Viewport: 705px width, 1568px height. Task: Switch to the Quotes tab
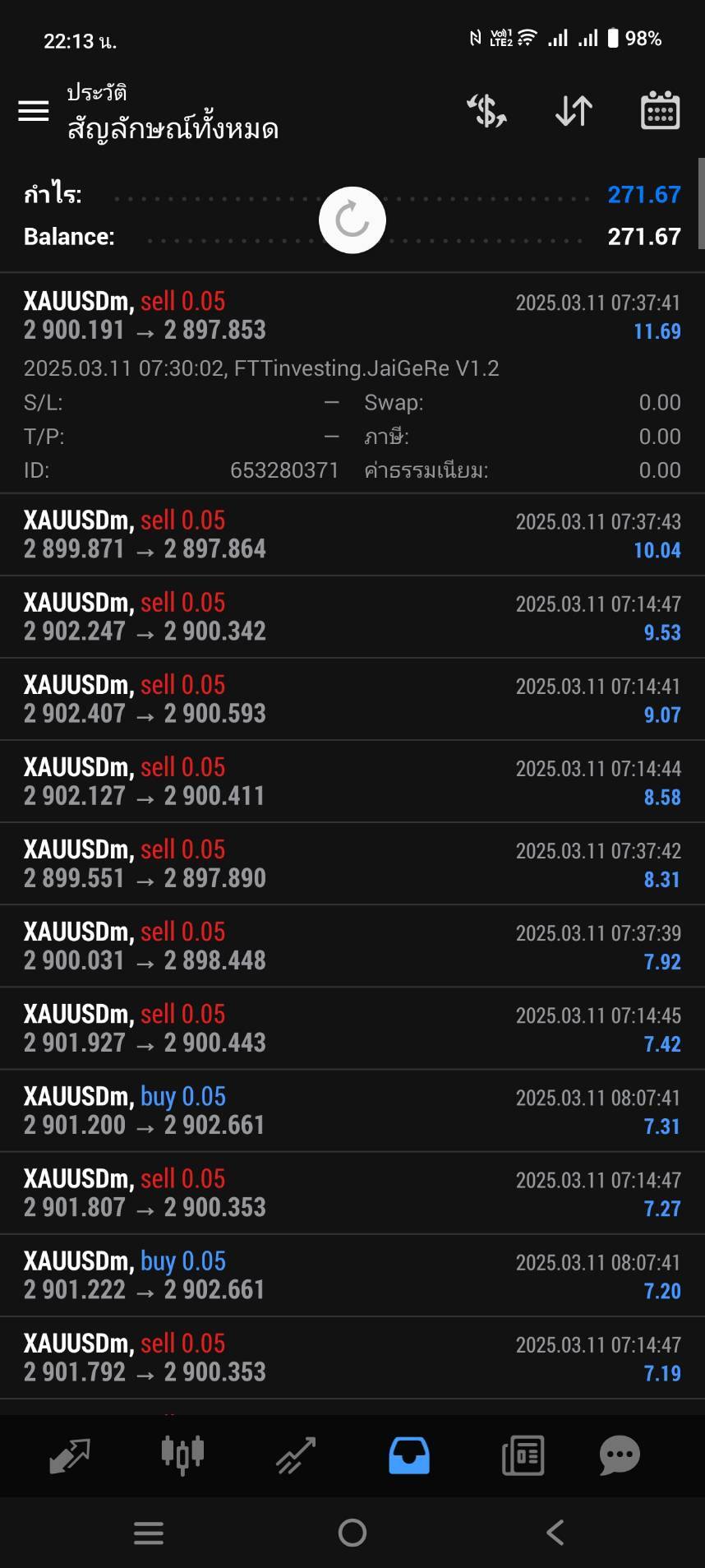point(69,1455)
